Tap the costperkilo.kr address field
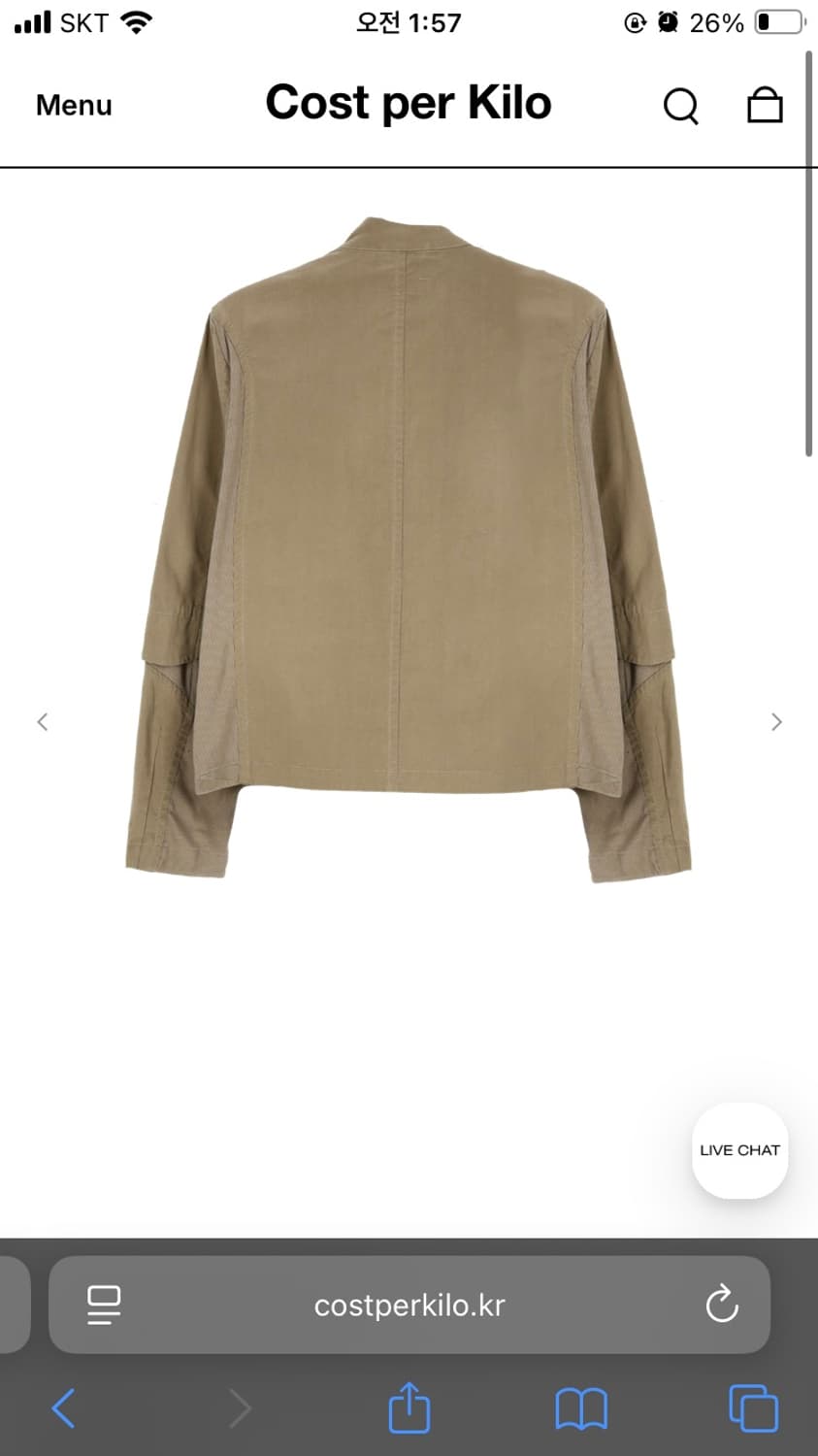 [409, 1305]
